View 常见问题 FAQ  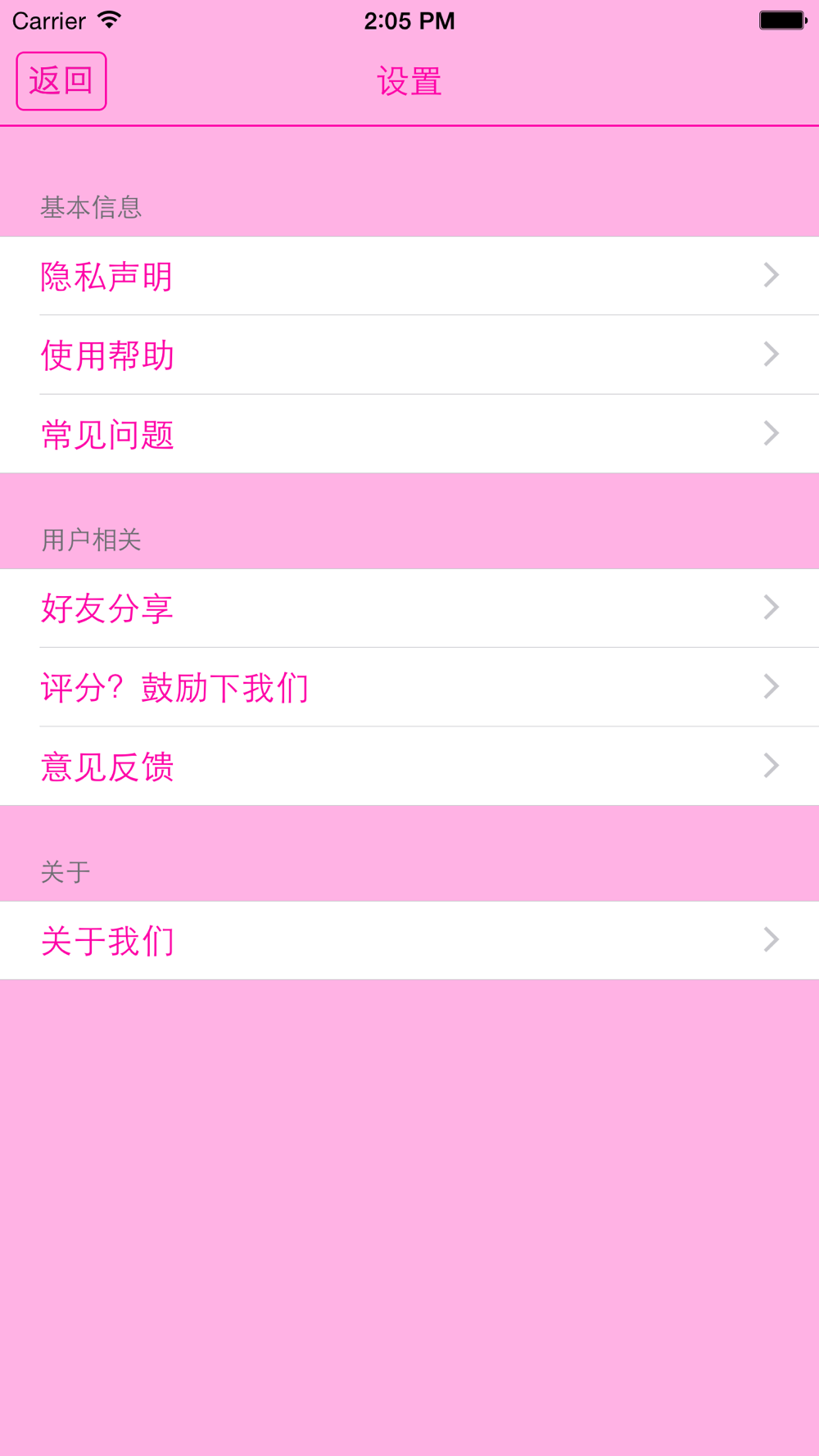[409, 434]
